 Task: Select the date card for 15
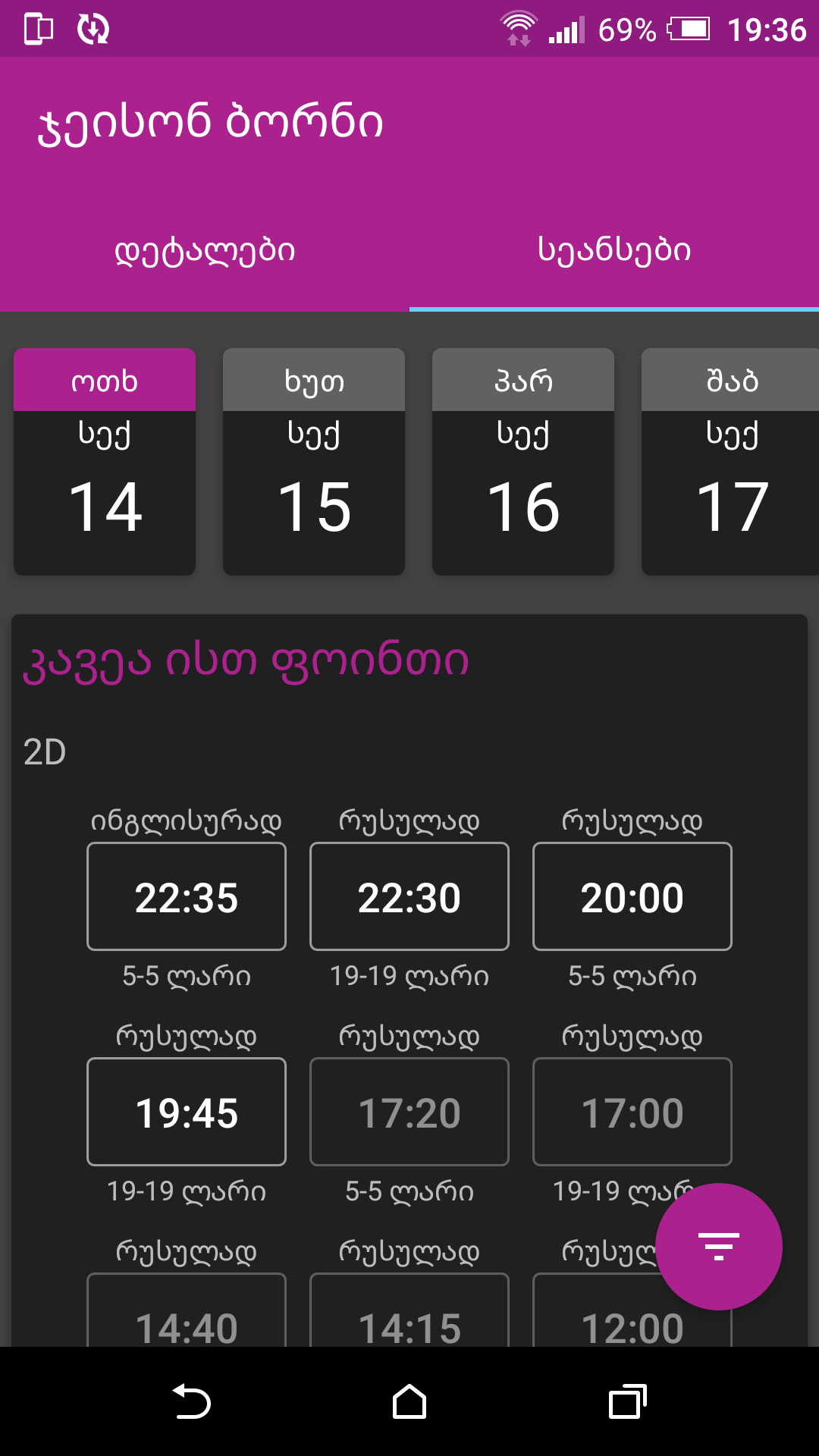pos(314,461)
